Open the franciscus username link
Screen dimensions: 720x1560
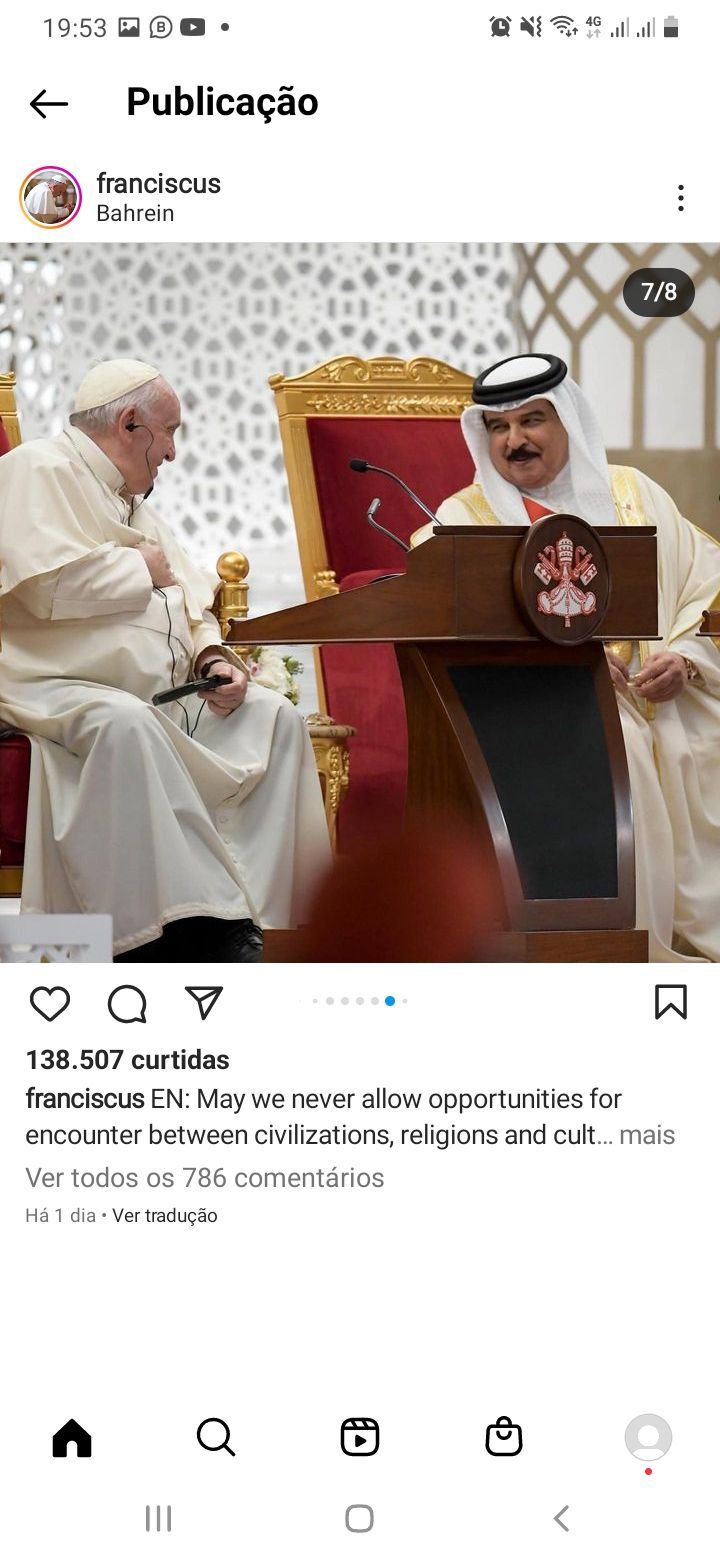coord(158,183)
